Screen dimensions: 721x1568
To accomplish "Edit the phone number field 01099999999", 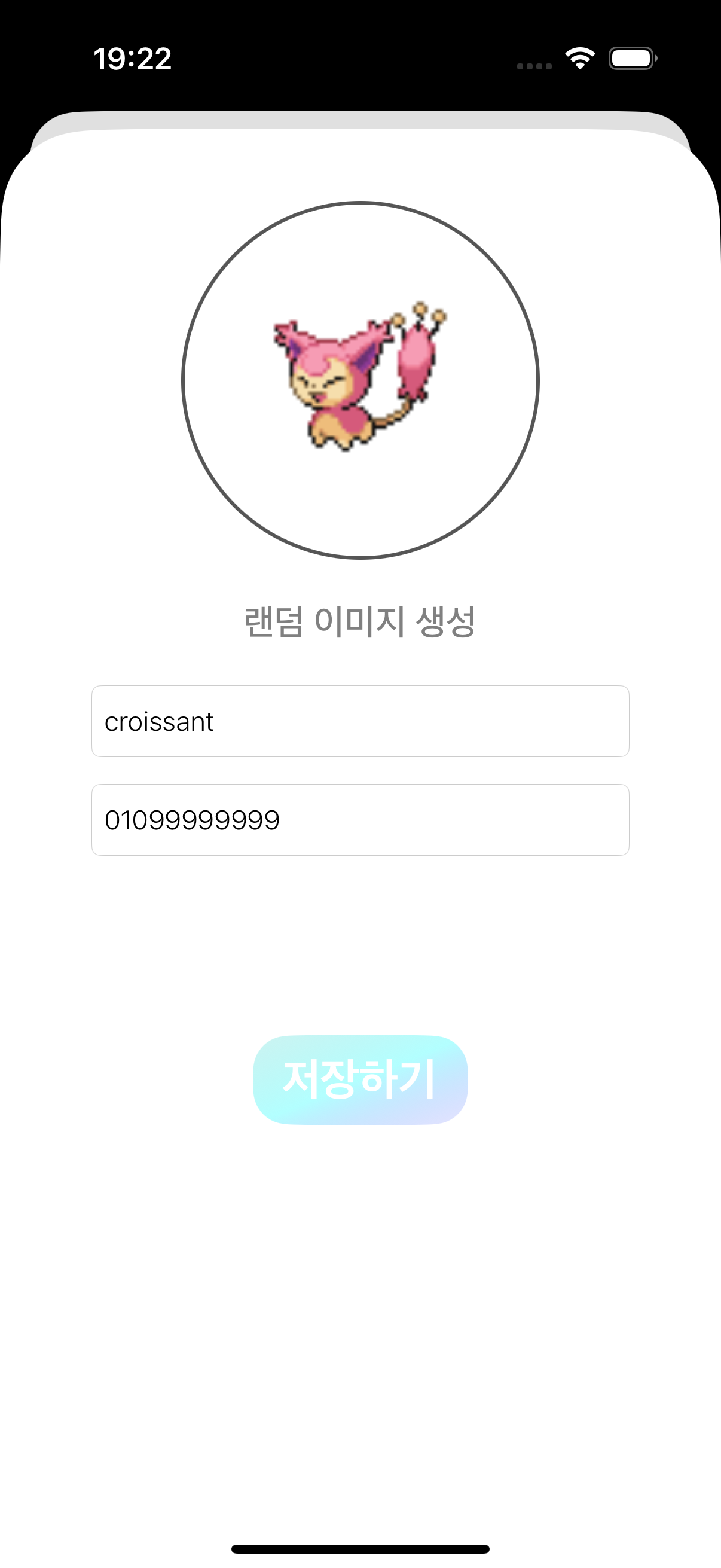I will 359,820.
